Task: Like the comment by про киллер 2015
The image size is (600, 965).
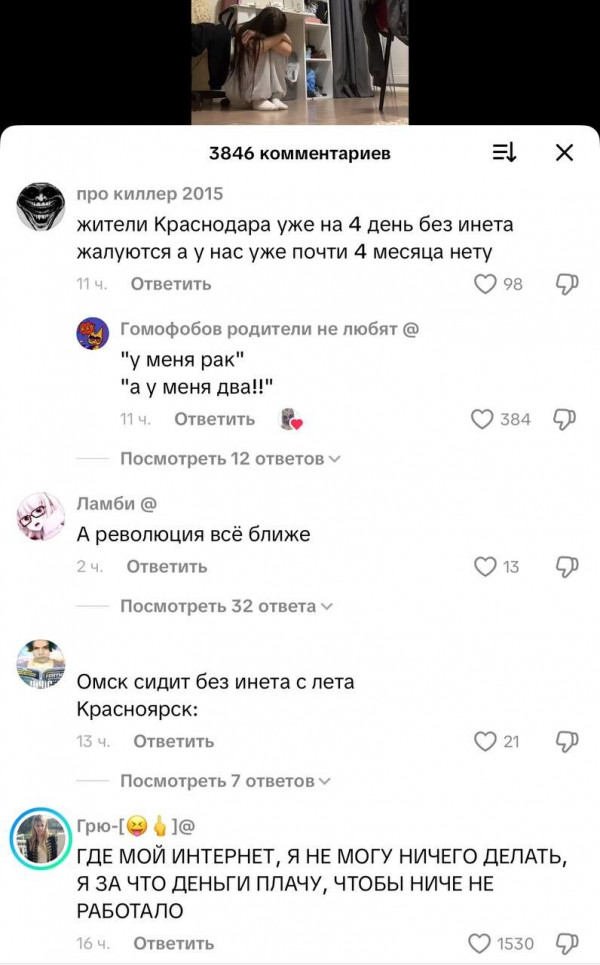Action: pos(486,284)
